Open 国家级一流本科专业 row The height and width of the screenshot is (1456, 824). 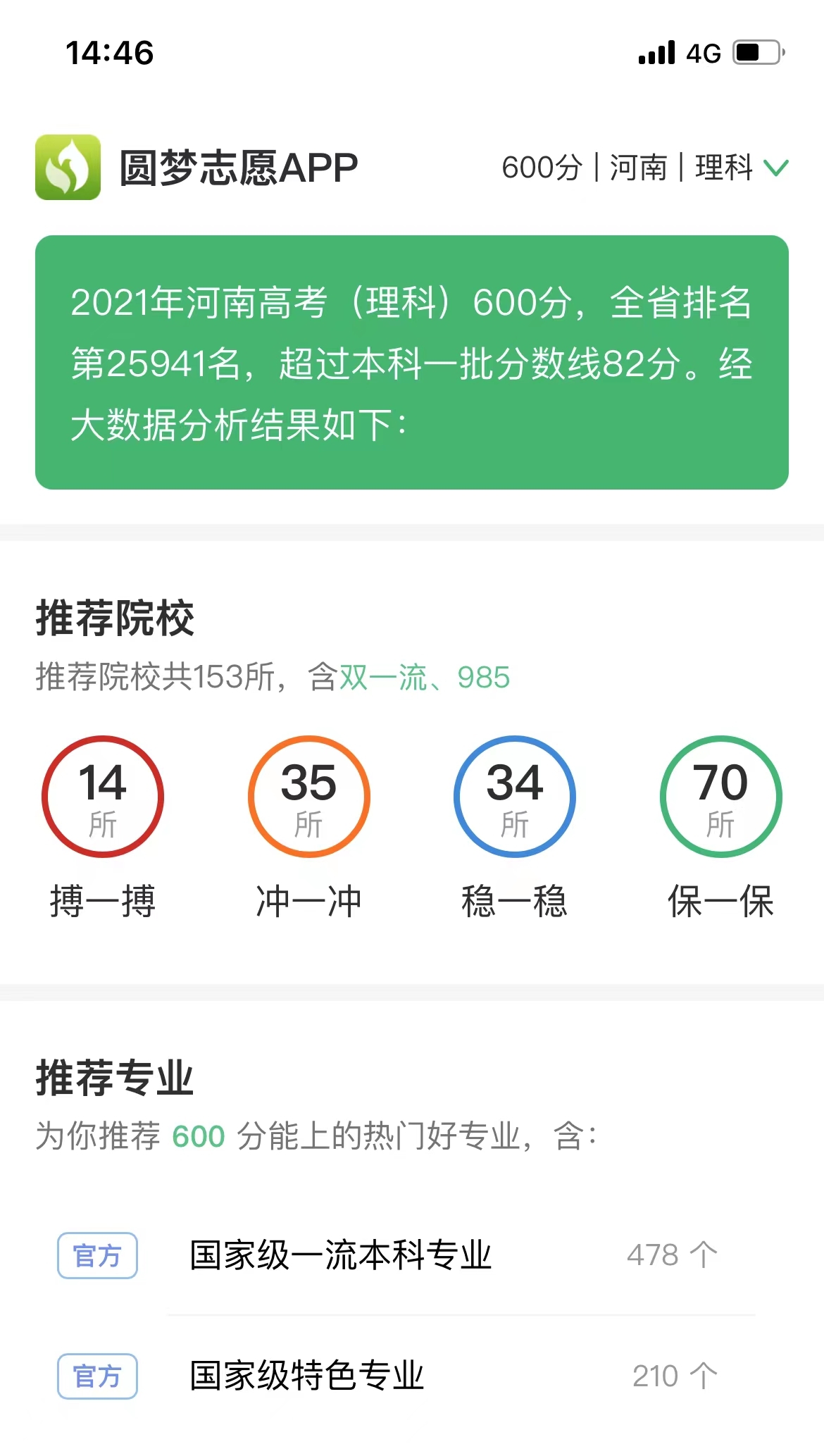(412, 1255)
